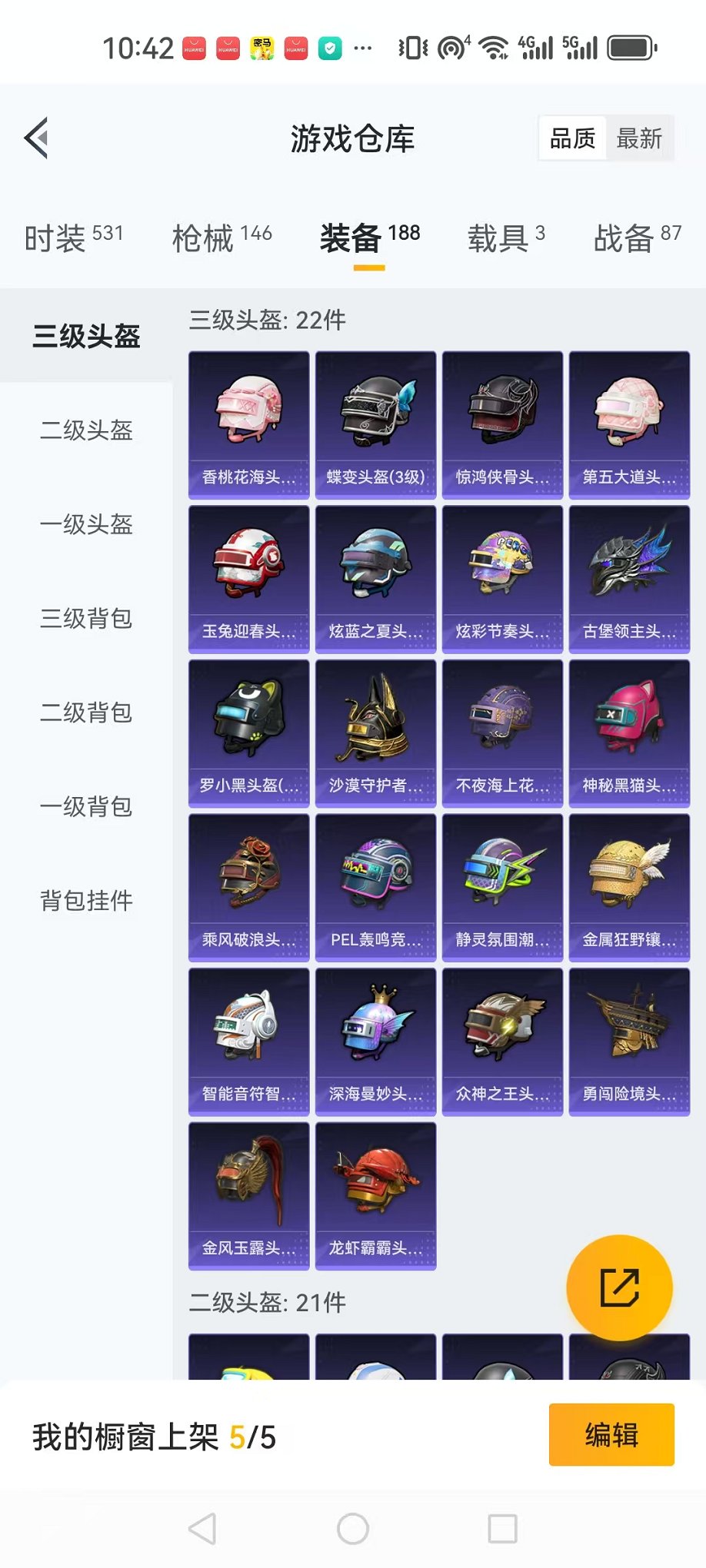This screenshot has height=1568, width=706.
Task: Open the 战备 tab
Action: (x=638, y=238)
